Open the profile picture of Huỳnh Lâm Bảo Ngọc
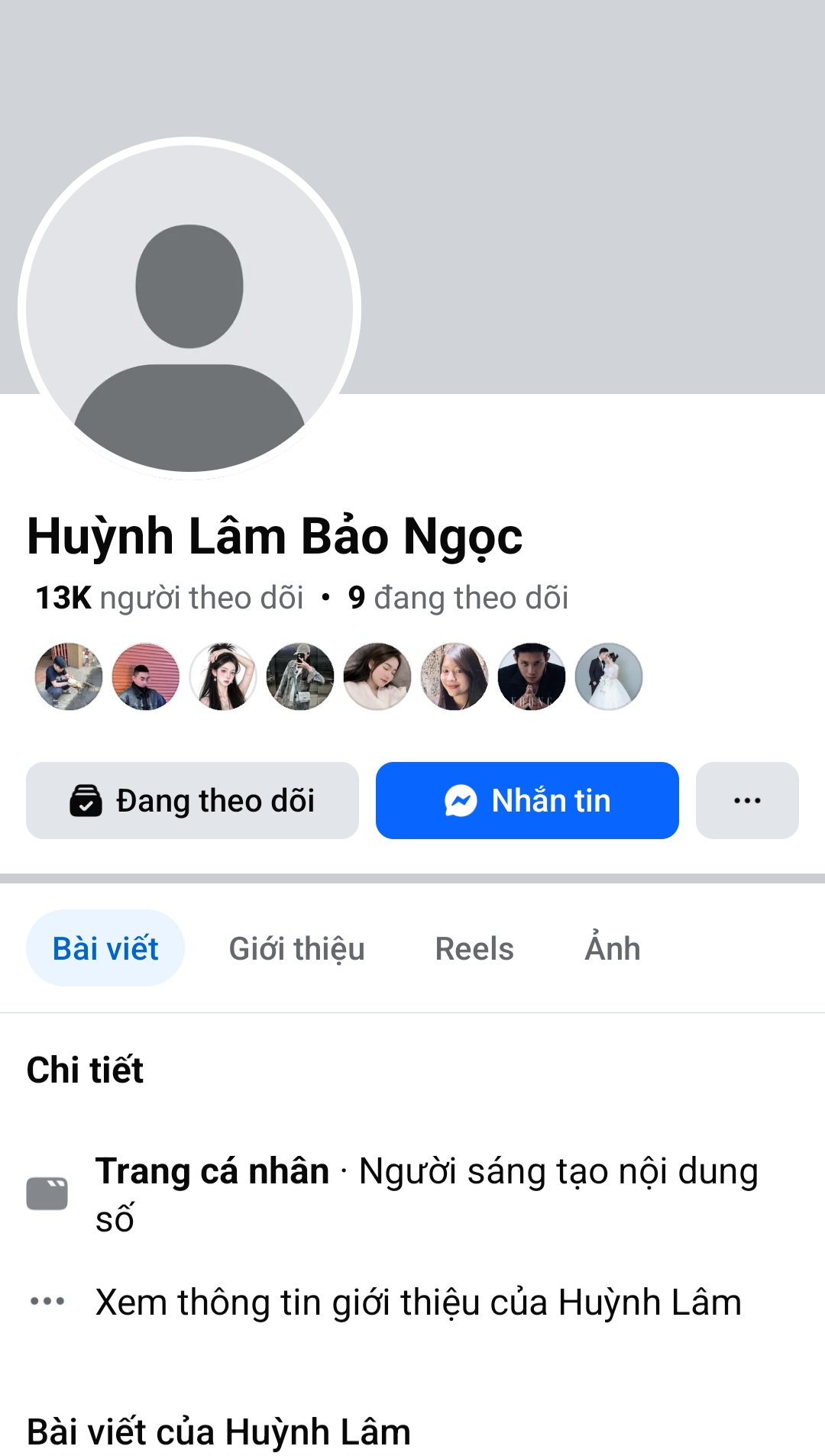 click(189, 308)
